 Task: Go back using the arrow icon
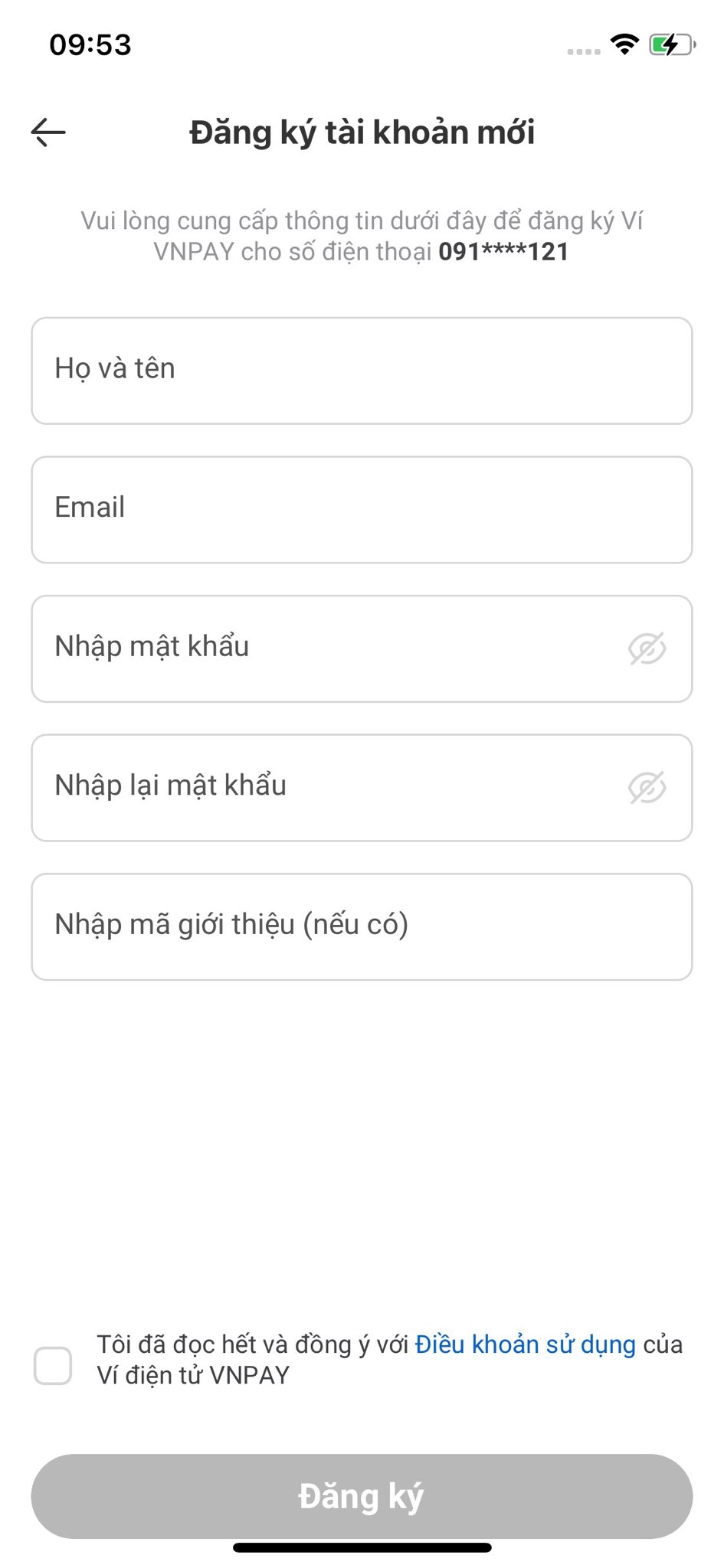pyautogui.click(x=48, y=132)
